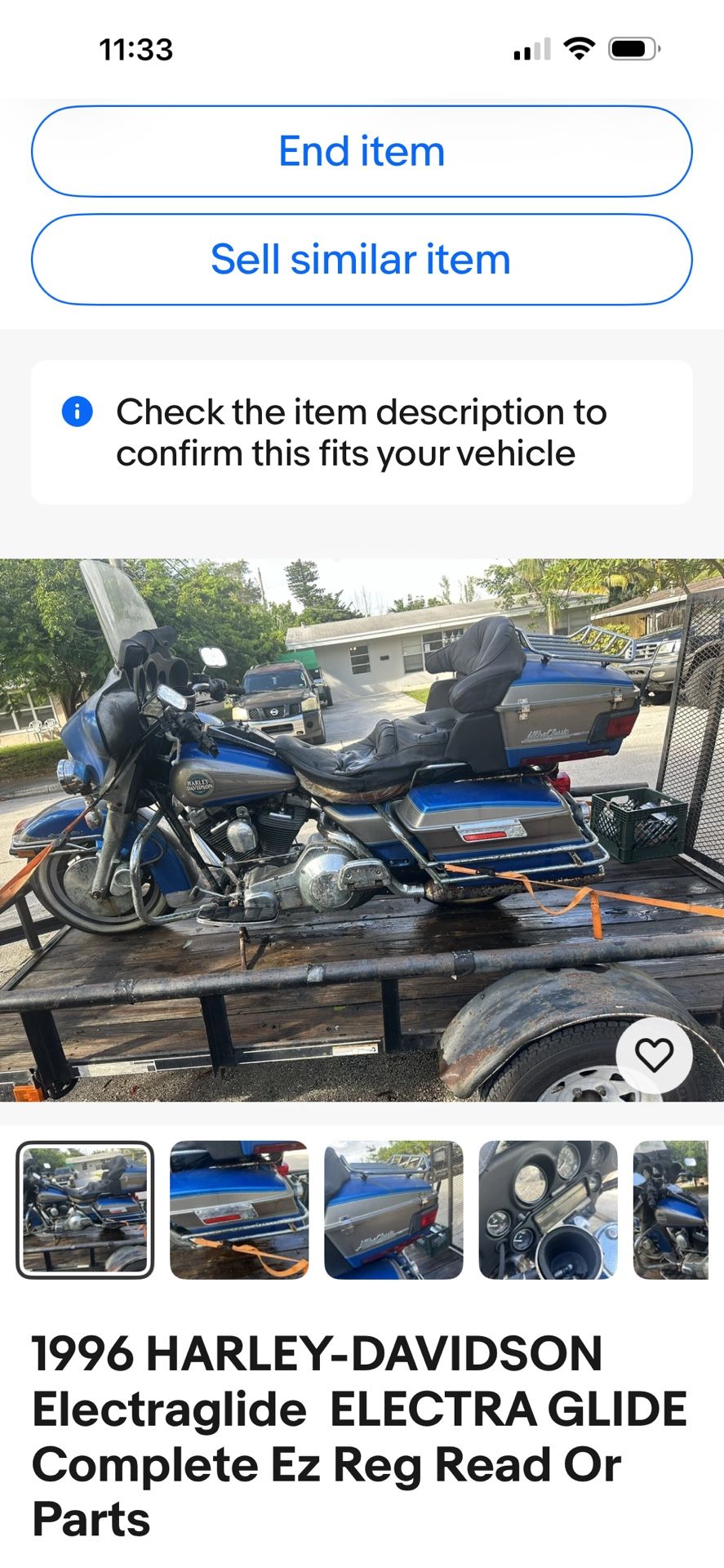
Task: Select the first thumbnail of motorcycle on trailer
Action: tap(85, 1209)
